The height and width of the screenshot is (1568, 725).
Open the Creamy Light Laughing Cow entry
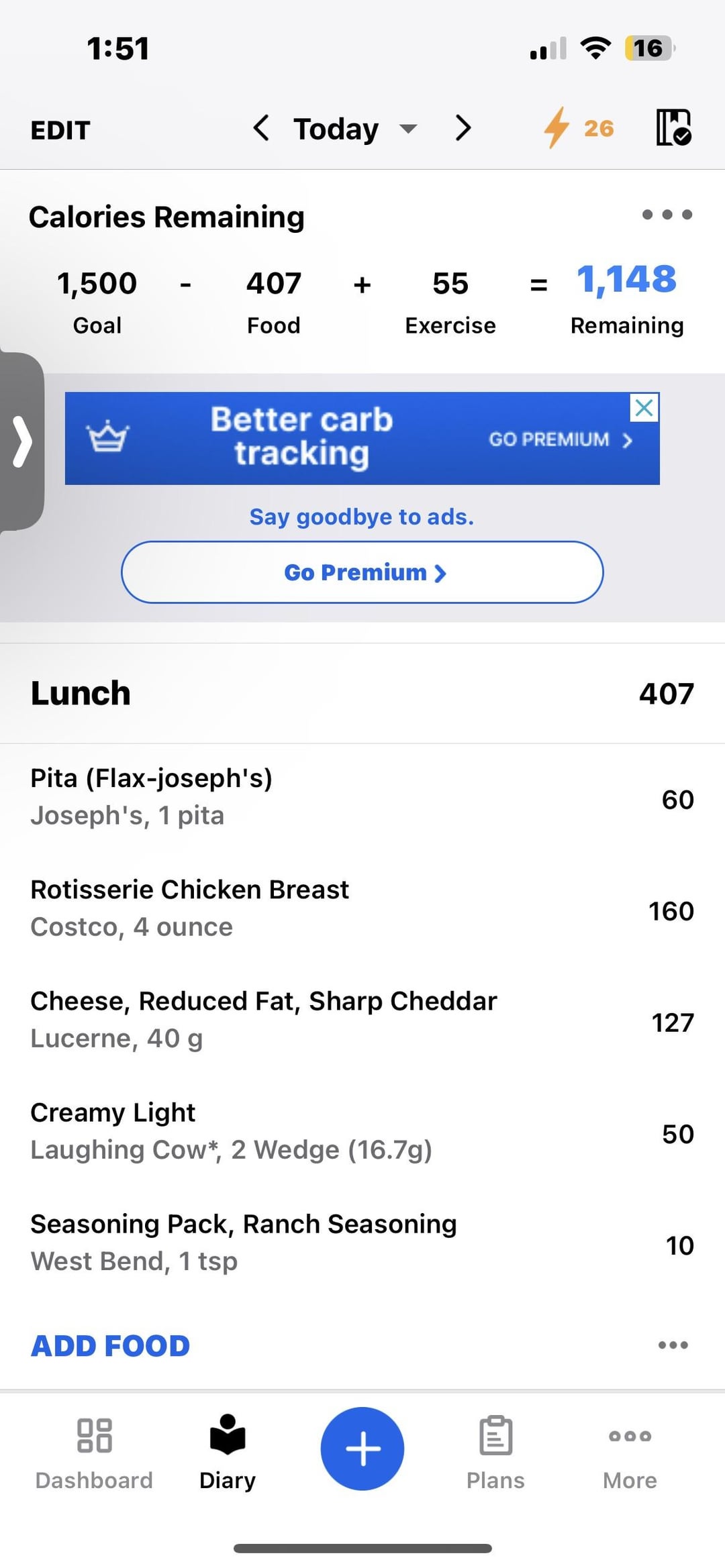(362, 1133)
